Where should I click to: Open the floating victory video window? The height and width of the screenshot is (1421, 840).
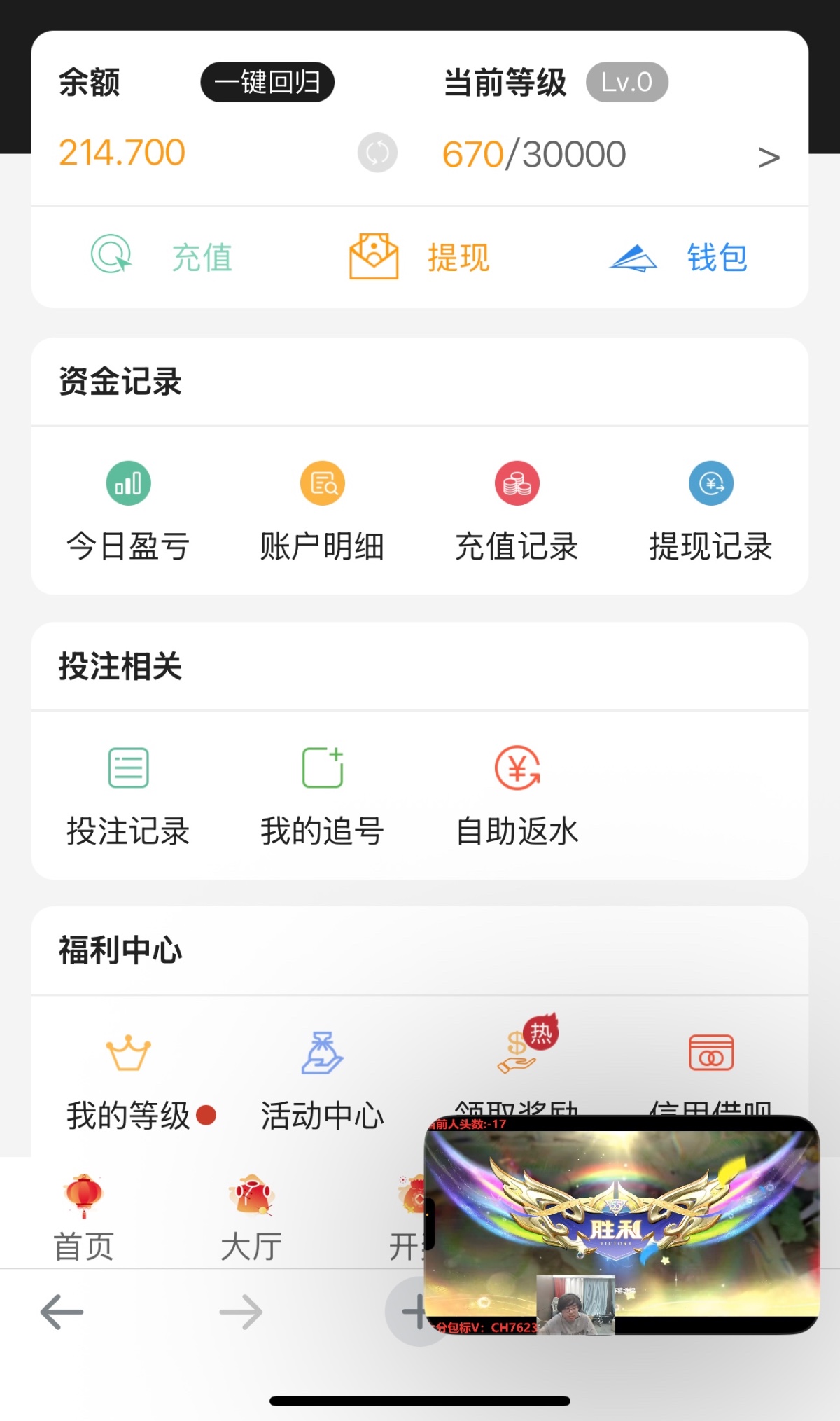(x=622, y=1224)
